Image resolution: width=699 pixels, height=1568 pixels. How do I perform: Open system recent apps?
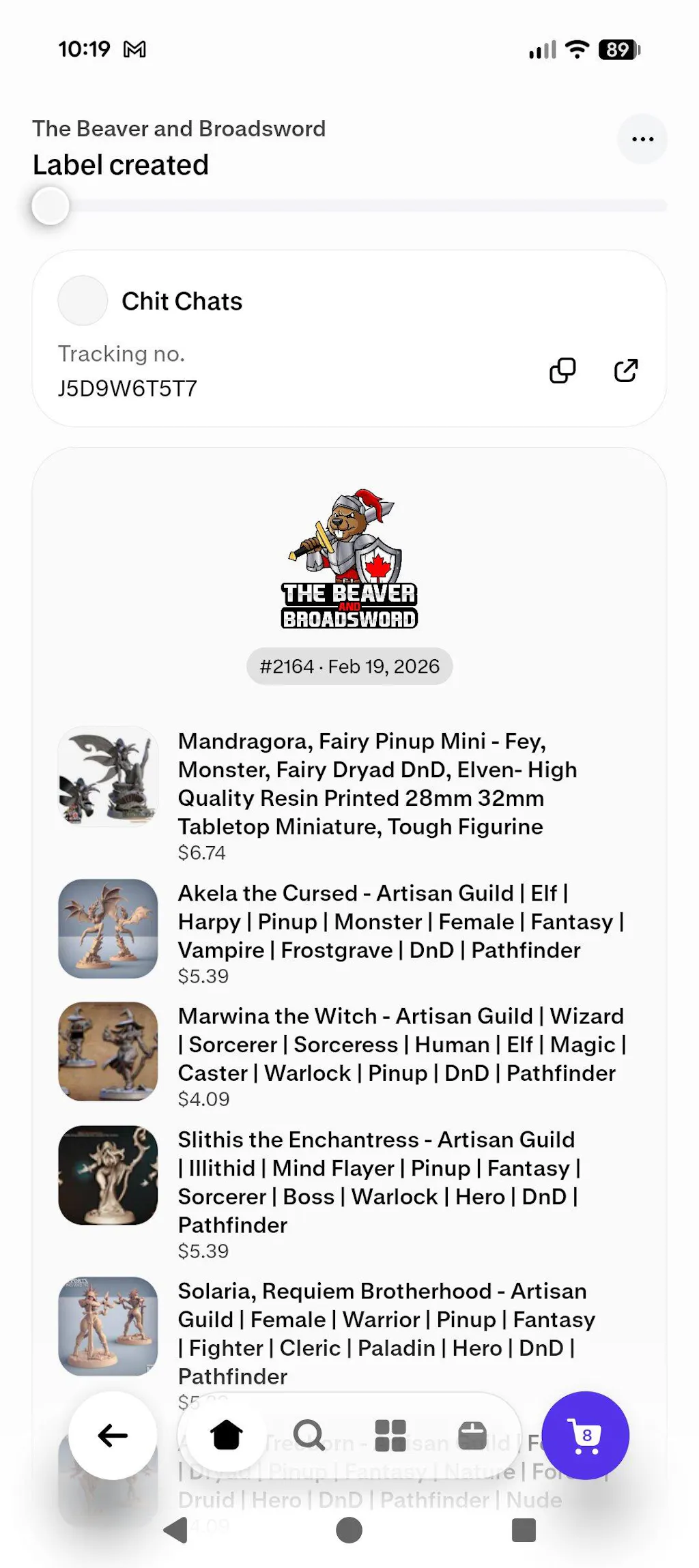tap(524, 1530)
